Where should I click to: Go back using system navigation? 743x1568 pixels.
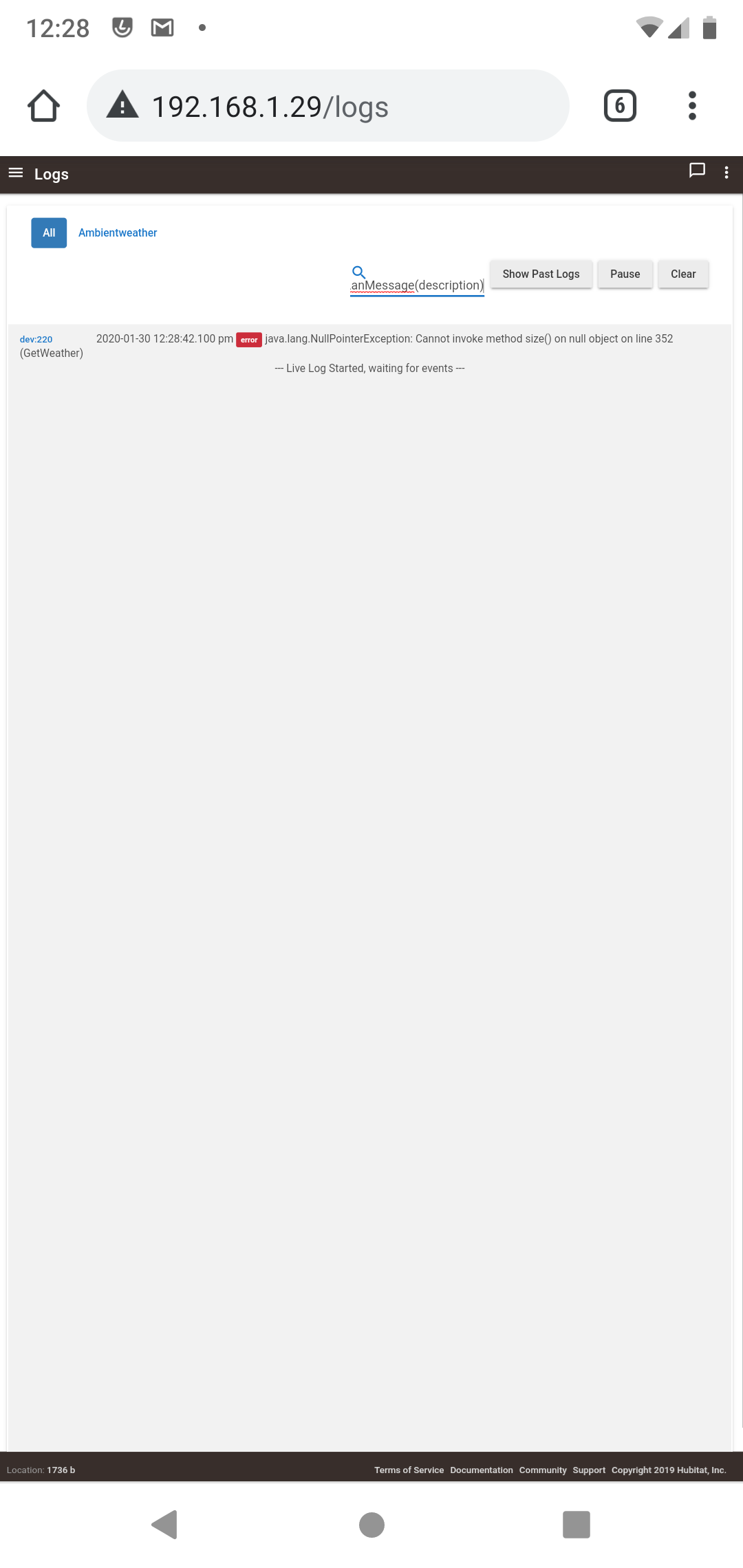pos(165,1525)
